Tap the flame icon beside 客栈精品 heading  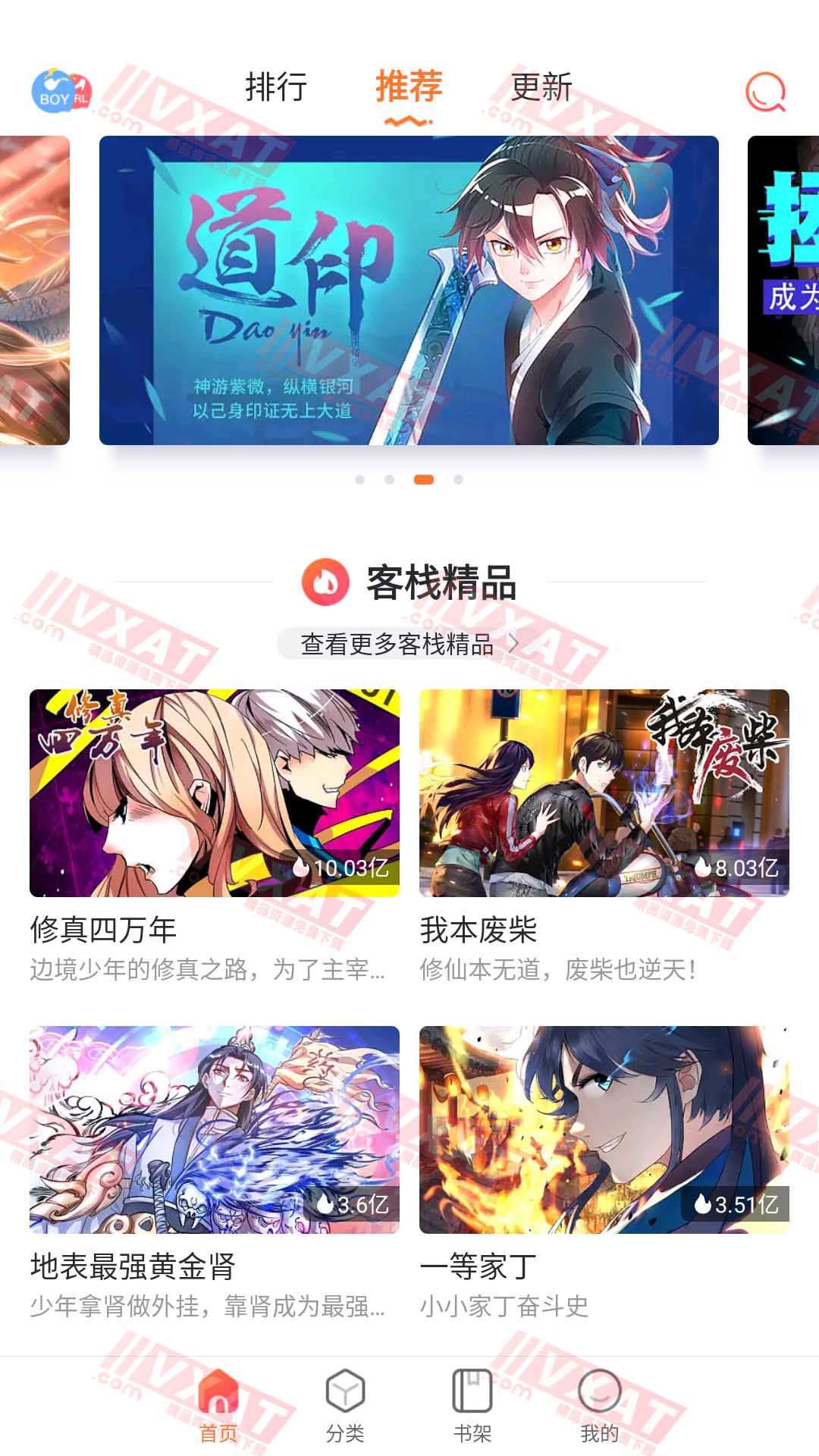pos(326,582)
